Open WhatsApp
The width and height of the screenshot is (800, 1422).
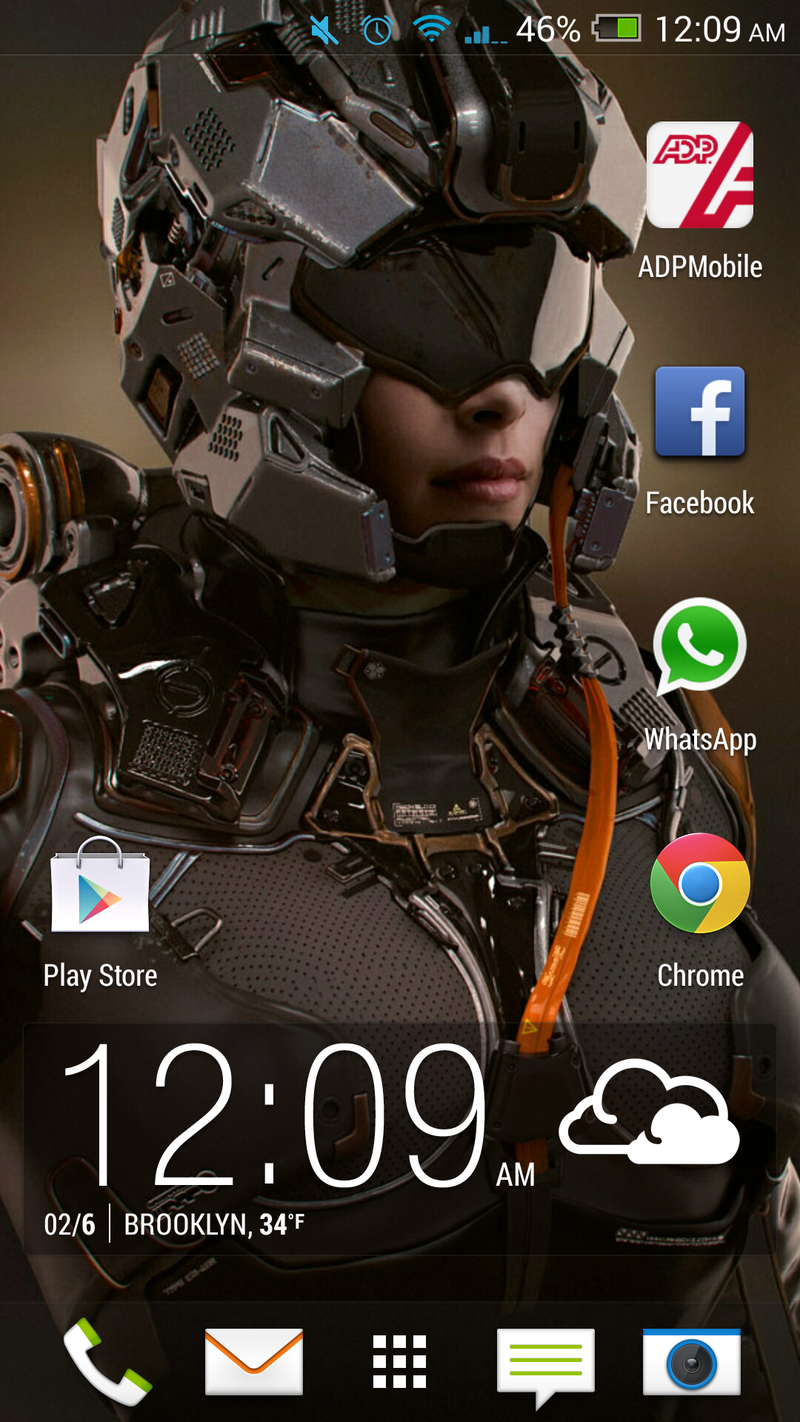(x=699, y=646)
